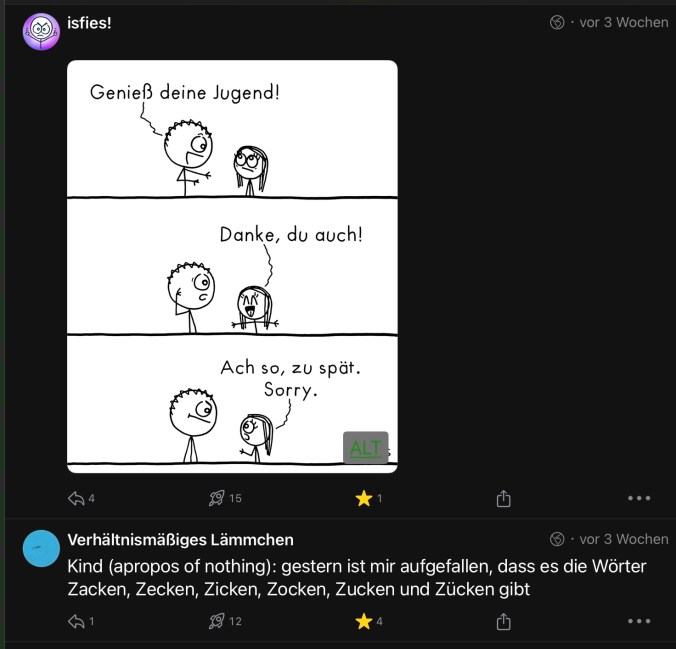The height and width of the screenshot is (649, 676).
Task: Open more options for Lämmchen's post
Action: pyautogui.click(x=639, y=622)
